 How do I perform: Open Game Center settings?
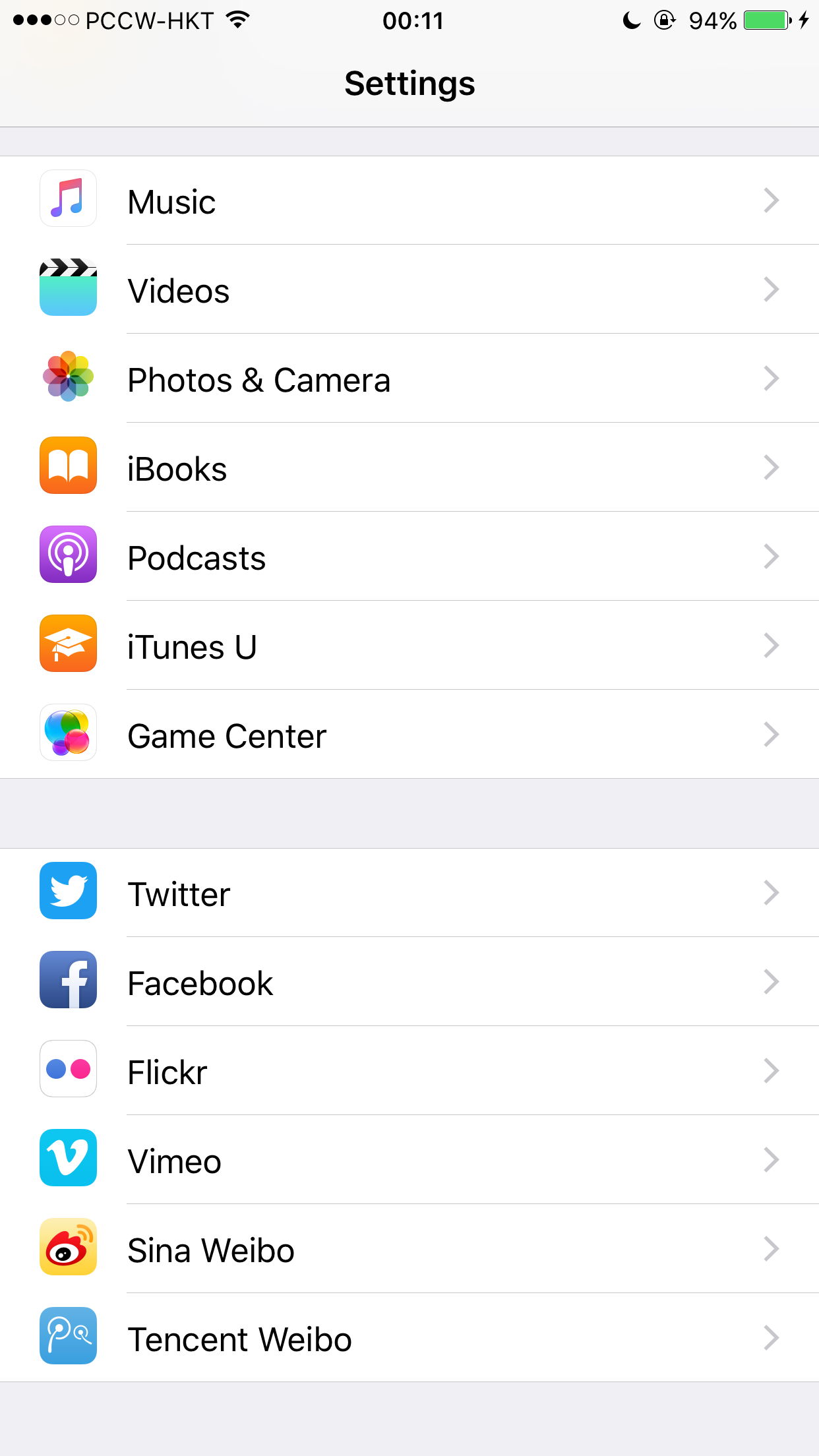pos(409,735)
